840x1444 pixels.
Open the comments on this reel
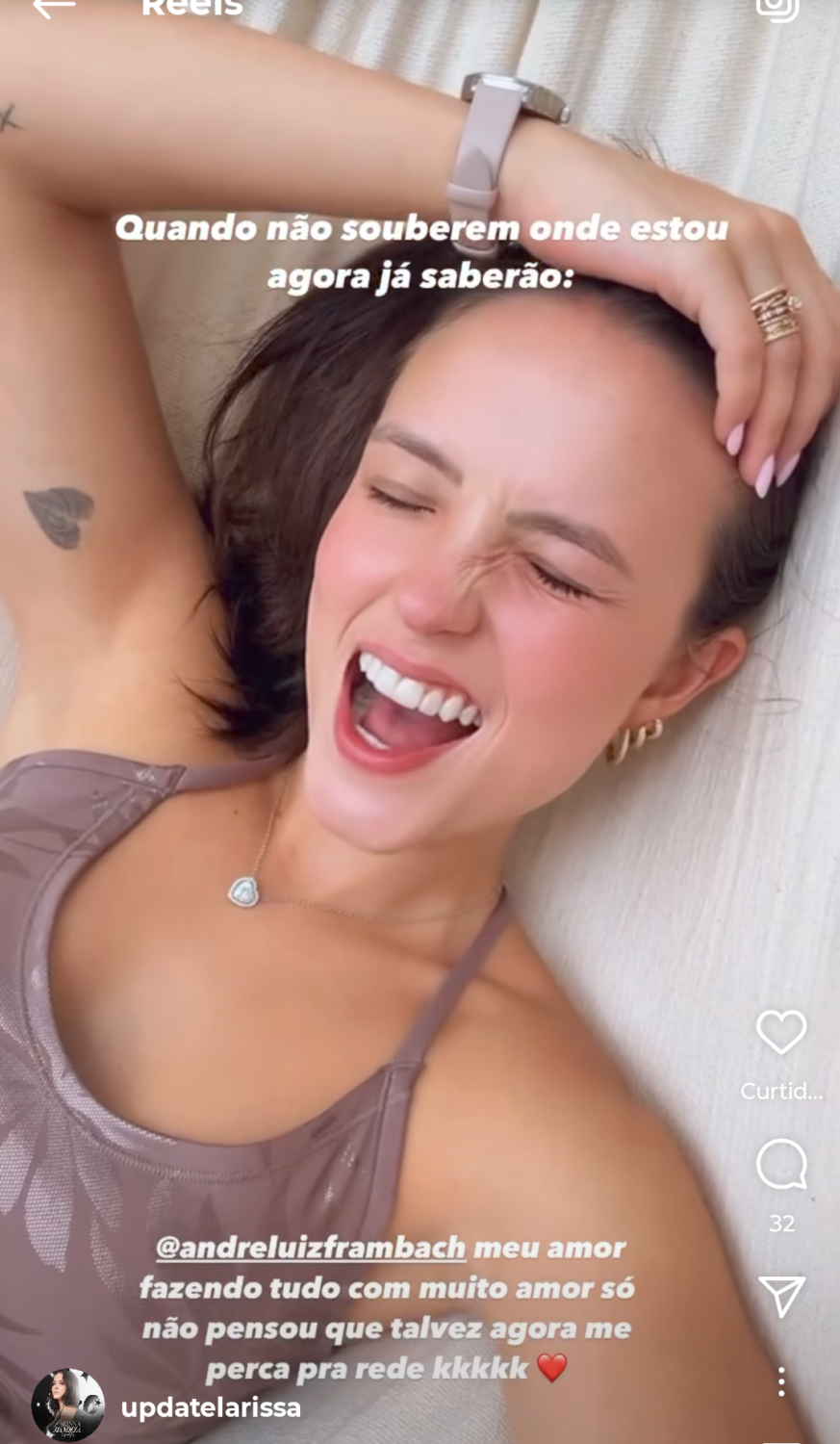[780, 1165]
